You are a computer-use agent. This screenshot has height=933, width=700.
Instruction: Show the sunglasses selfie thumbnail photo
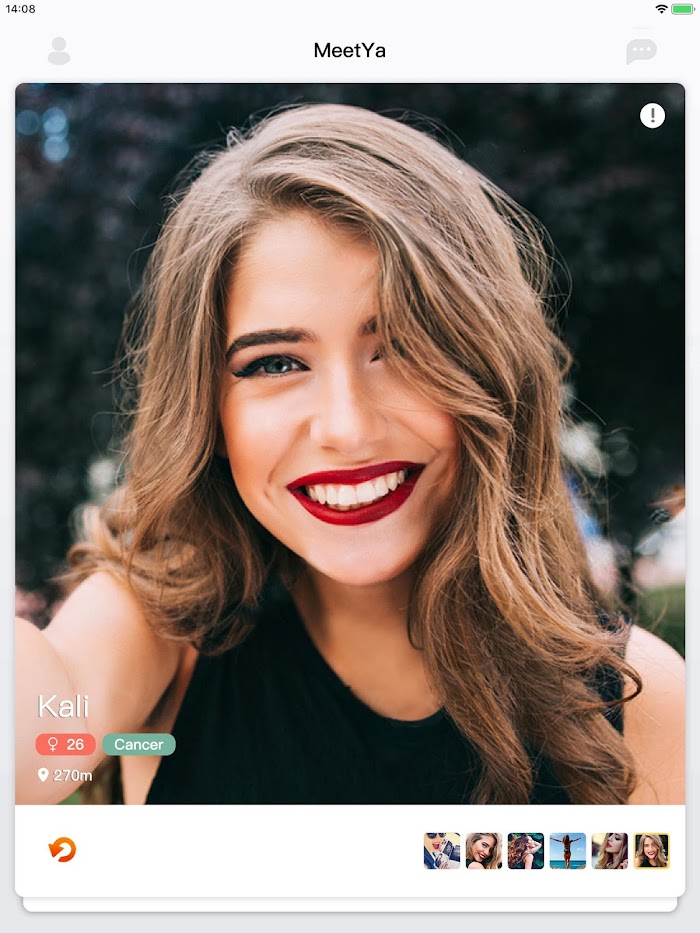(442, 851)
